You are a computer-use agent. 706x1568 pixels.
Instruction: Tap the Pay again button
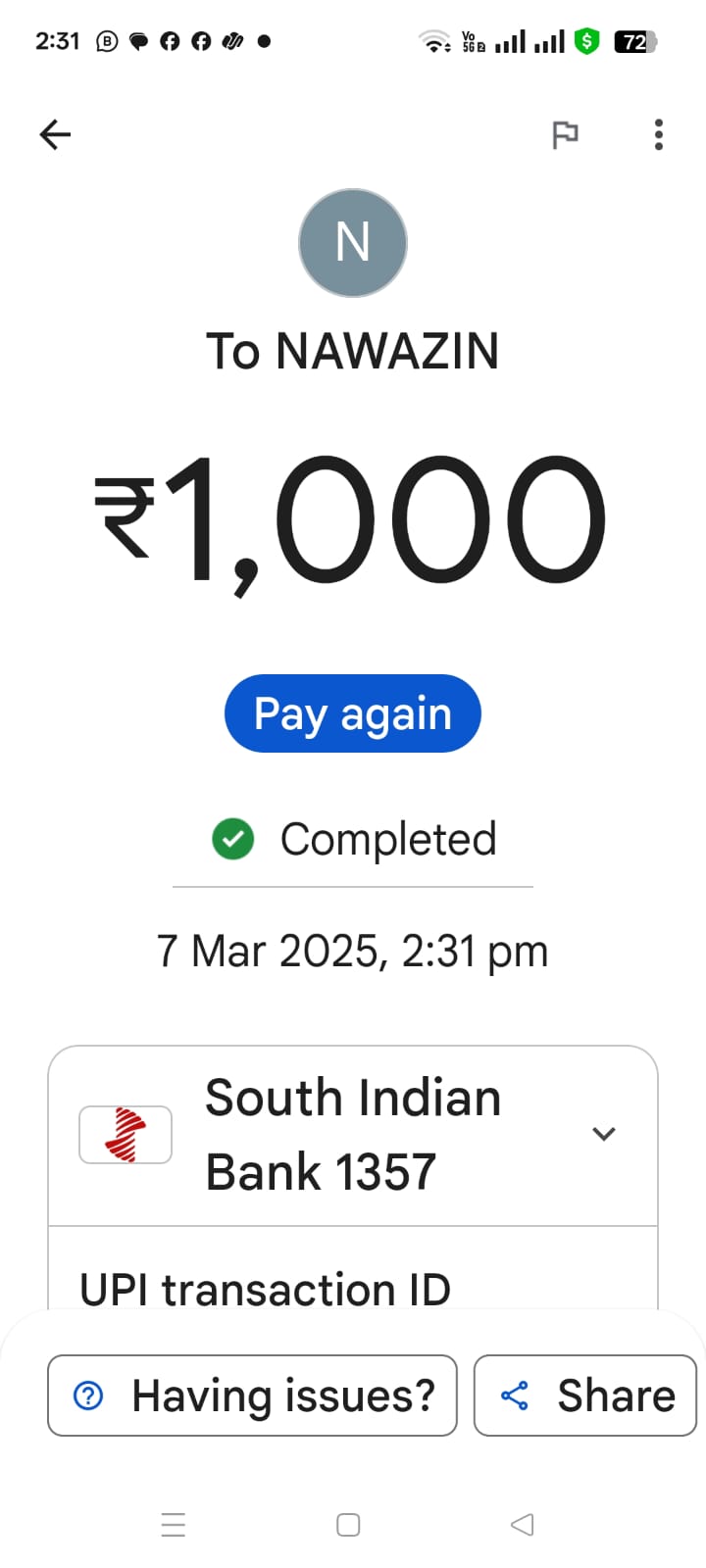point(353,713)
